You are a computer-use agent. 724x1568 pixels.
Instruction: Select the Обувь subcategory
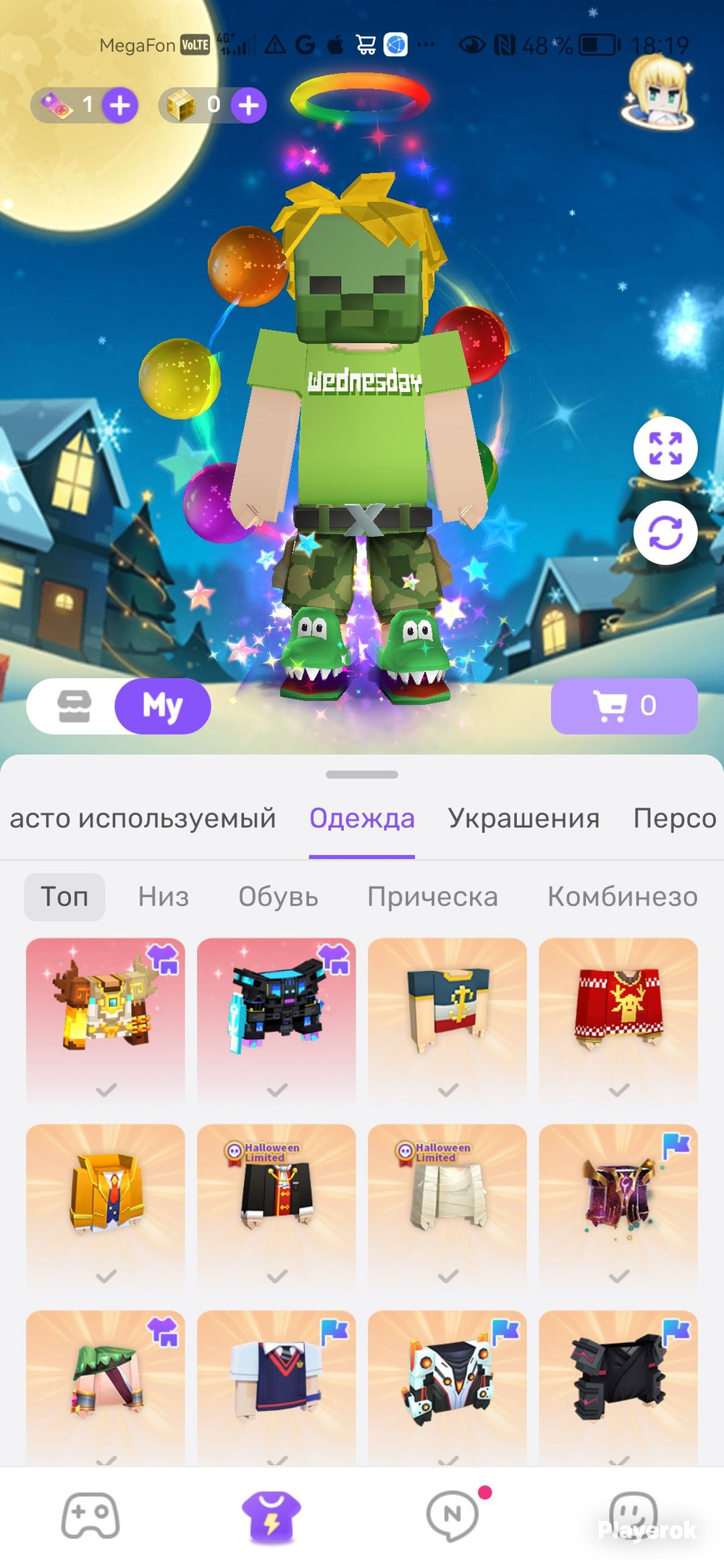pyautogui.click(x=279, y=897)
